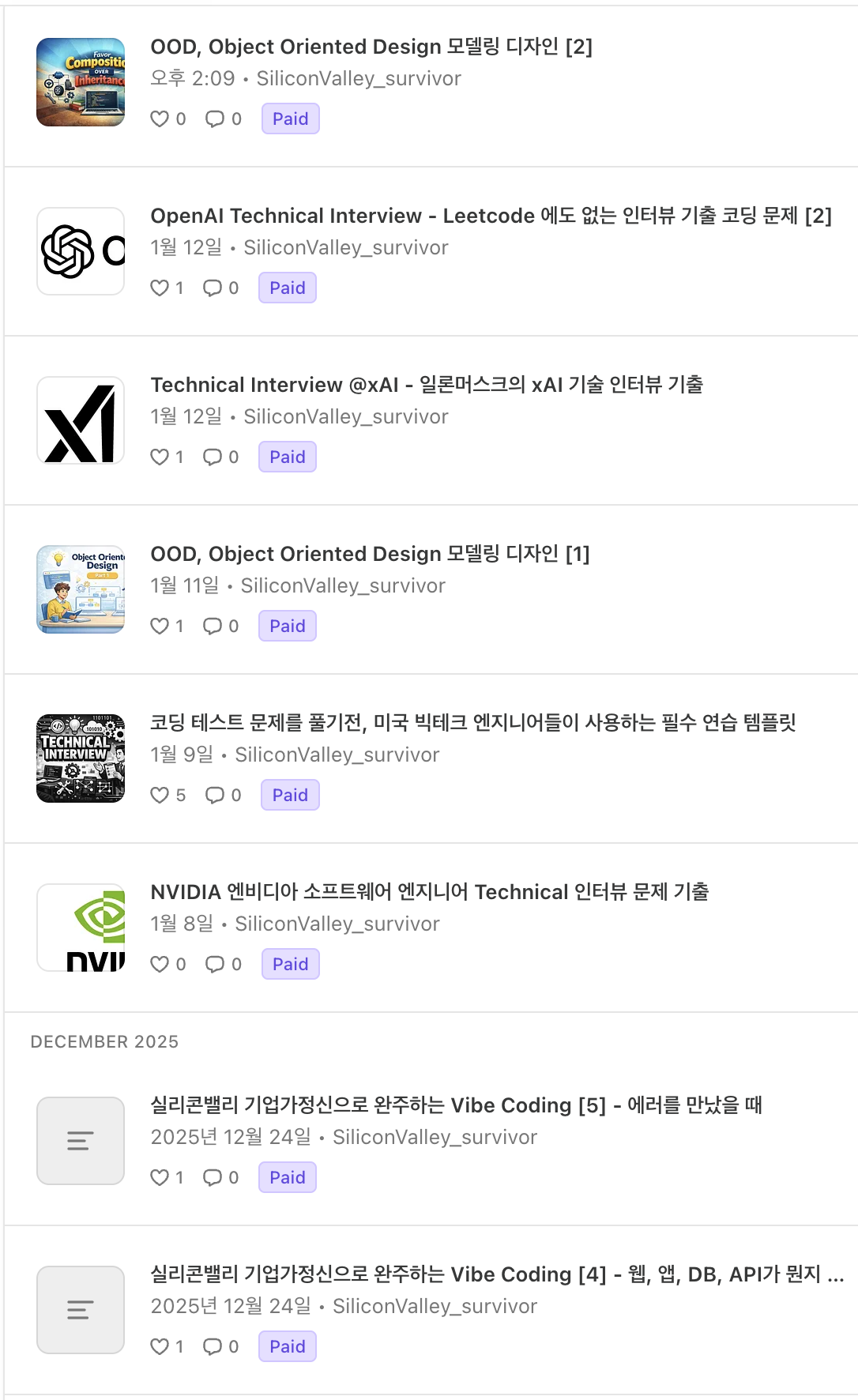Open the OpenAI Technical Interview post title
This screenshot has width=858, height=1400.
(490, 216)
